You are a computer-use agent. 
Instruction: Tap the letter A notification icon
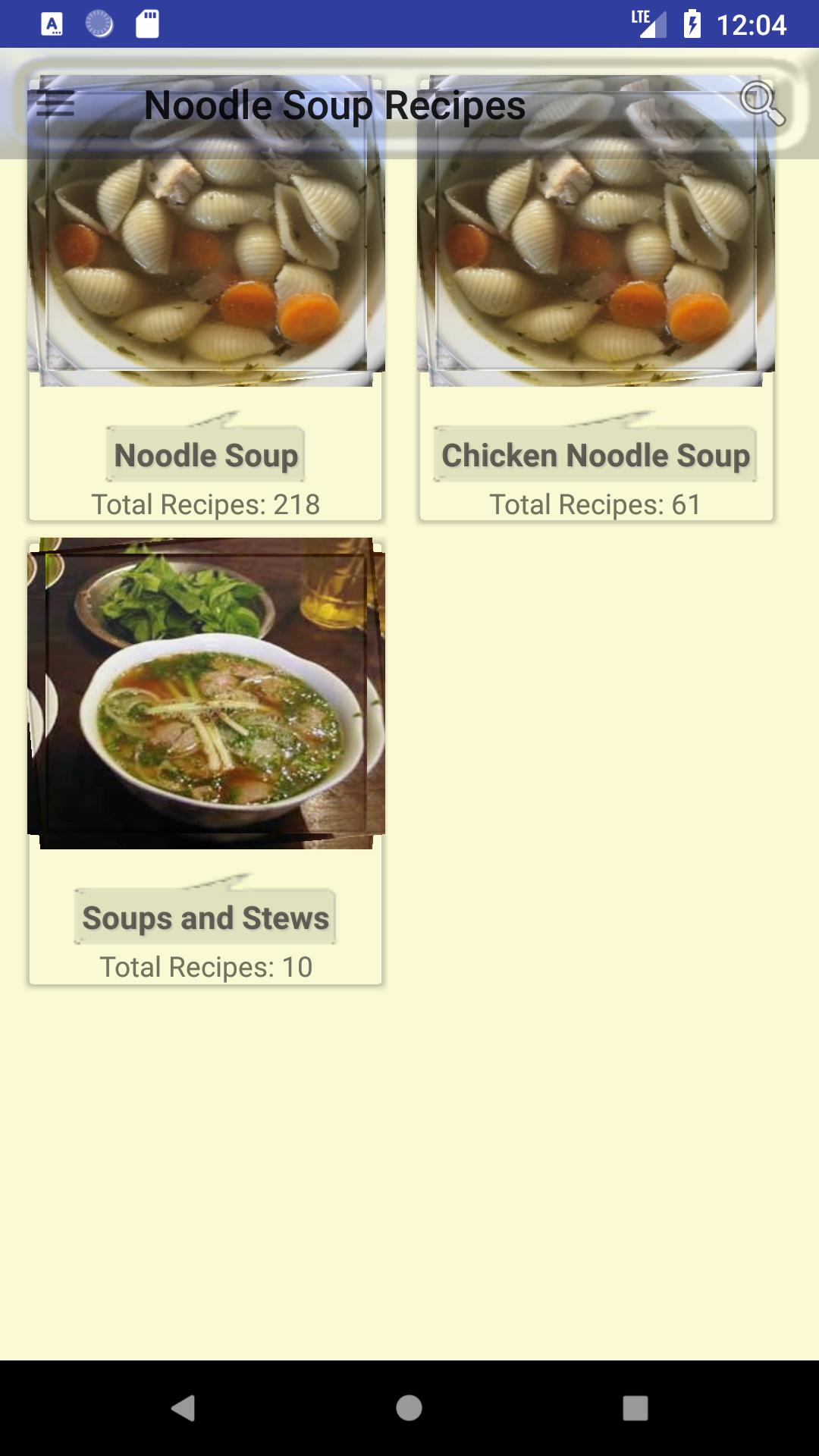51,25
